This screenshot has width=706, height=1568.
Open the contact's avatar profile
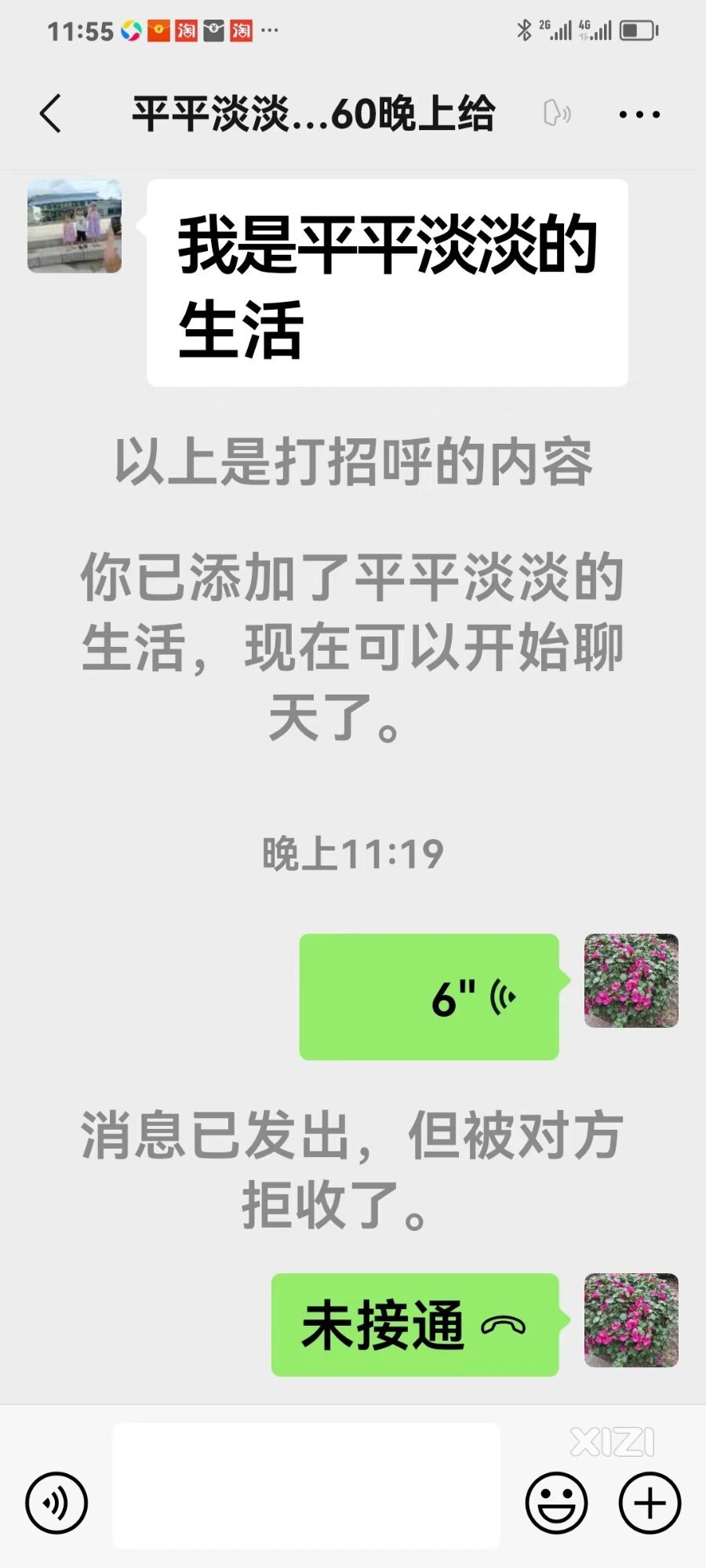click(x=75, y=226)
